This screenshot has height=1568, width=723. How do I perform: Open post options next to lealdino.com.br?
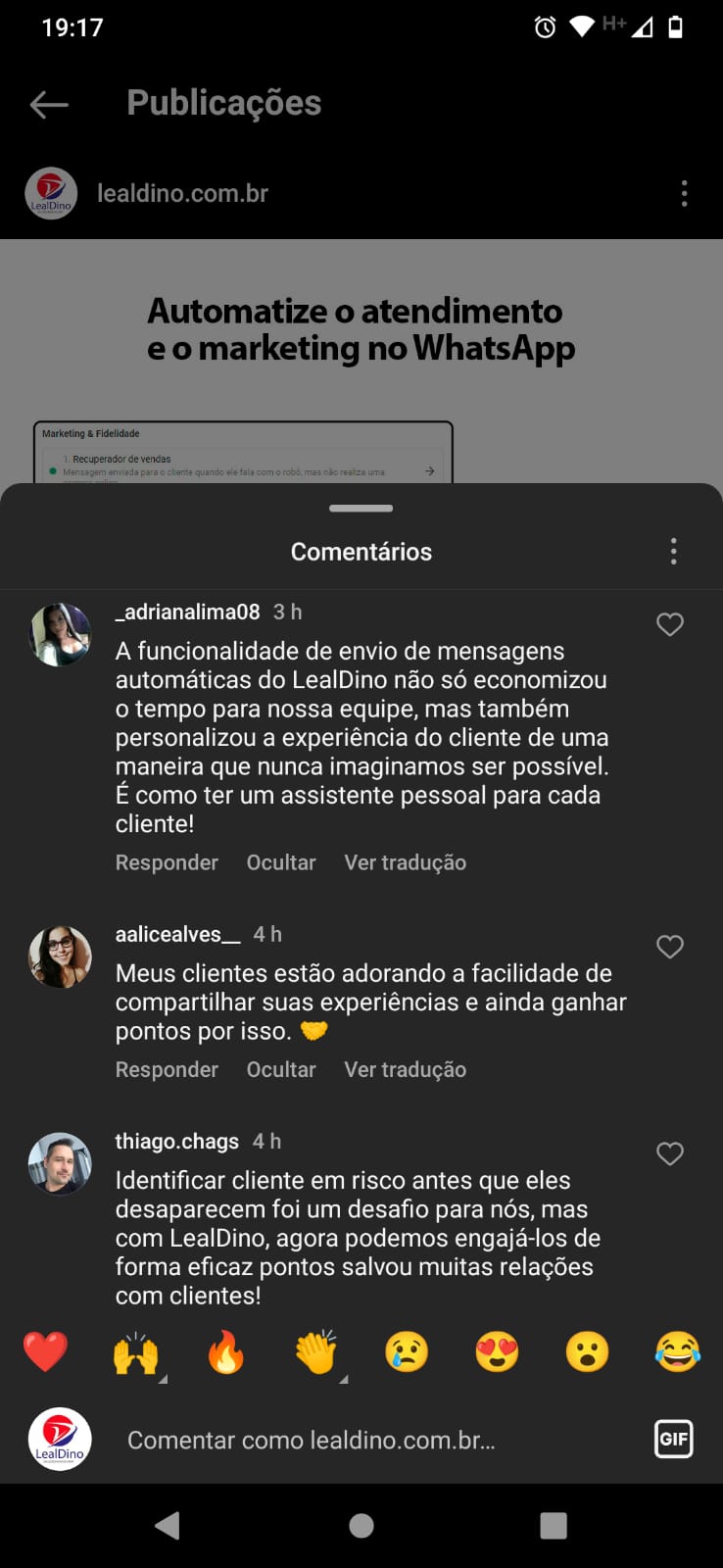coord(684,193)
